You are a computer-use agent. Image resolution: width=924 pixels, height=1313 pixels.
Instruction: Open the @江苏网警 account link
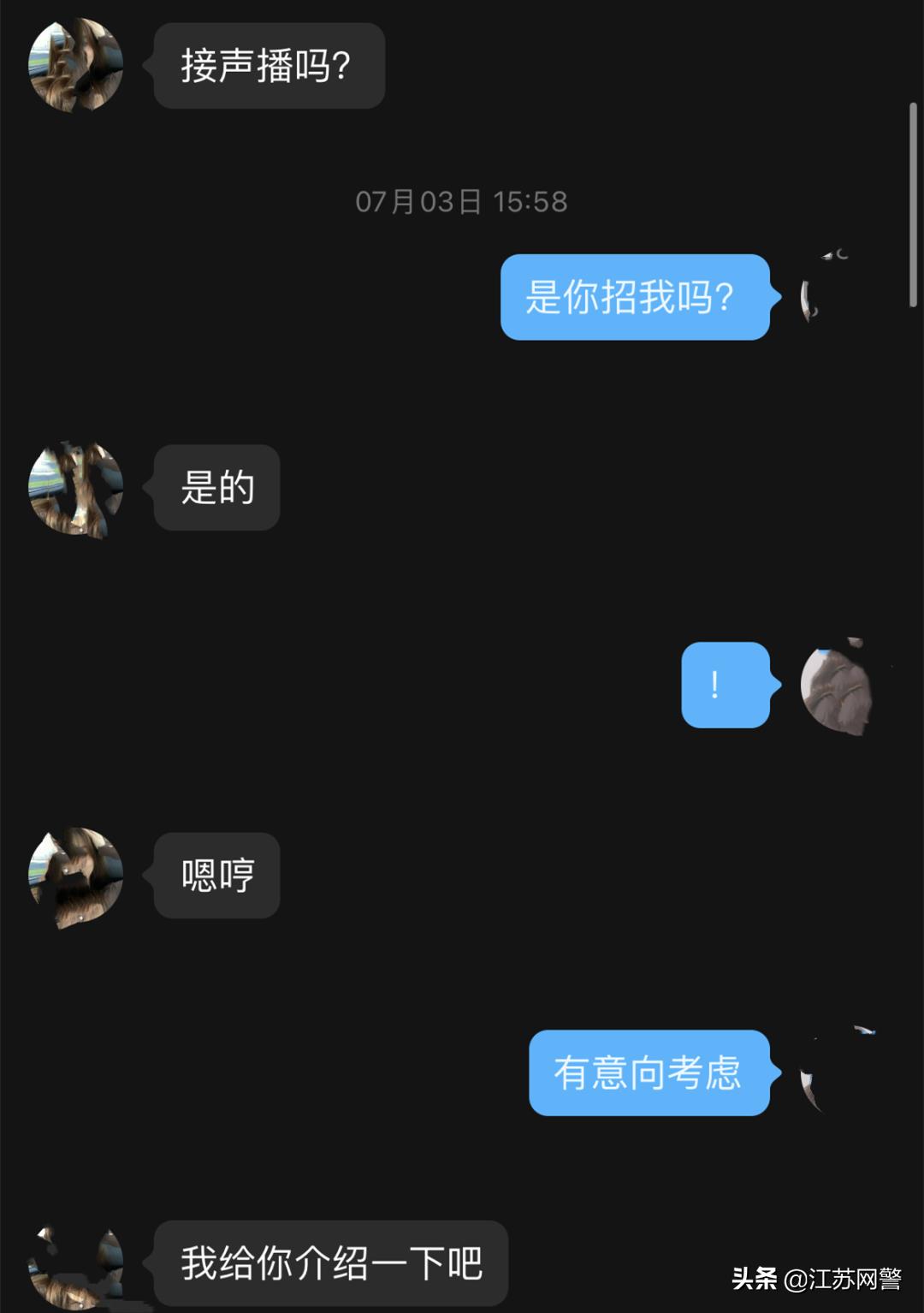click(843, 1278)
